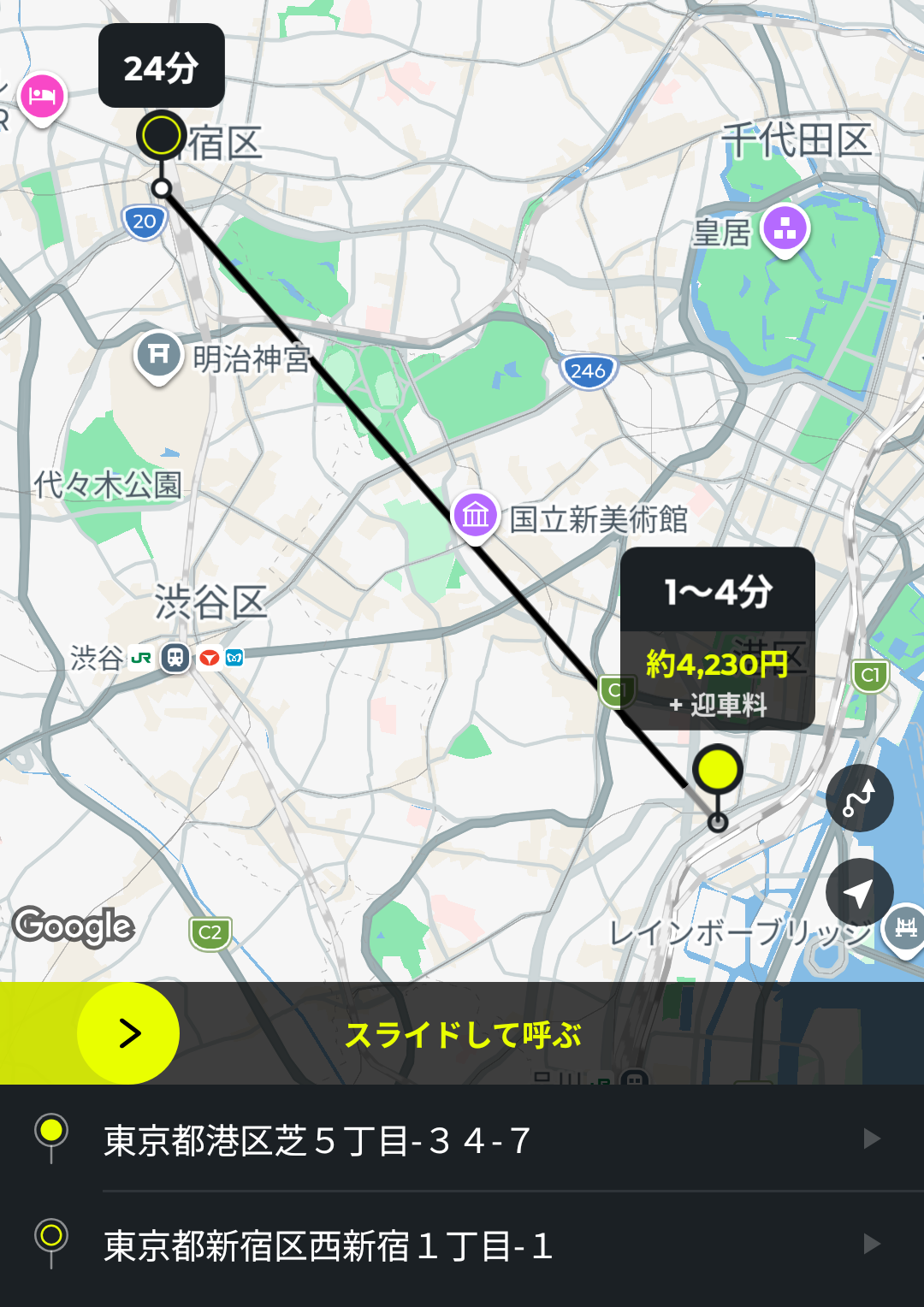Viewport: 924px width, 1307px height.
Task: Edit destination 東京都新宿区西新宿1丁目-1
Action: point(462,1245)
